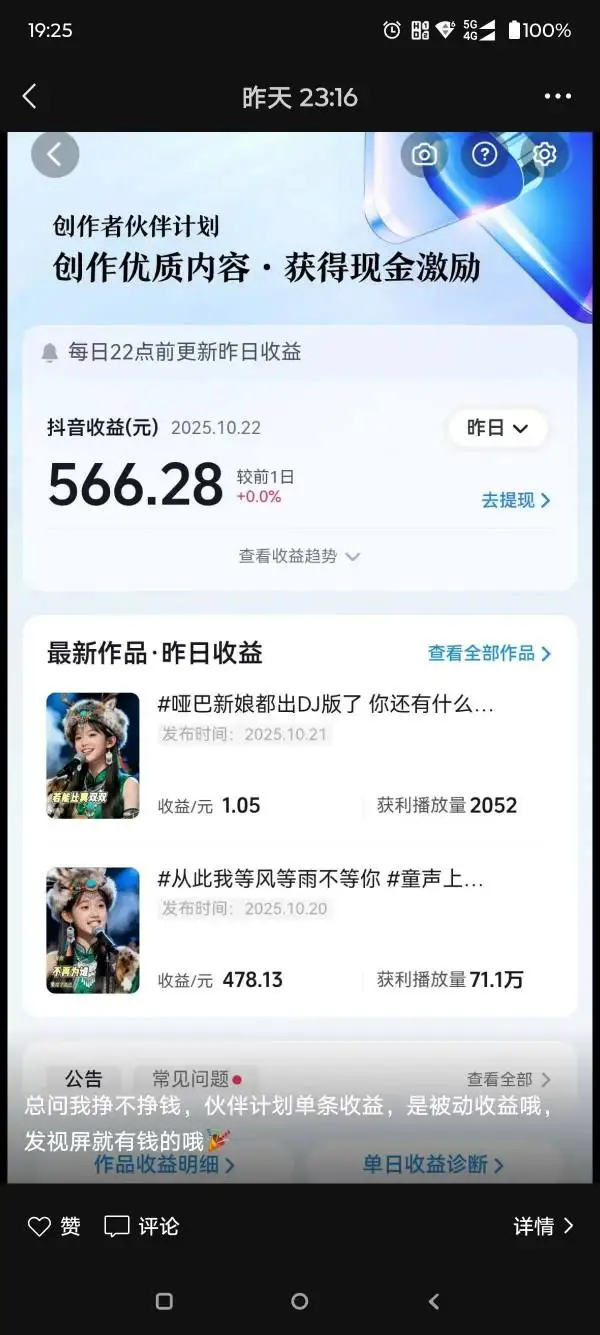Open the recent apps square button
Image resolution: width=600 pixels, height=1335 pixels.
point(165,1301)
